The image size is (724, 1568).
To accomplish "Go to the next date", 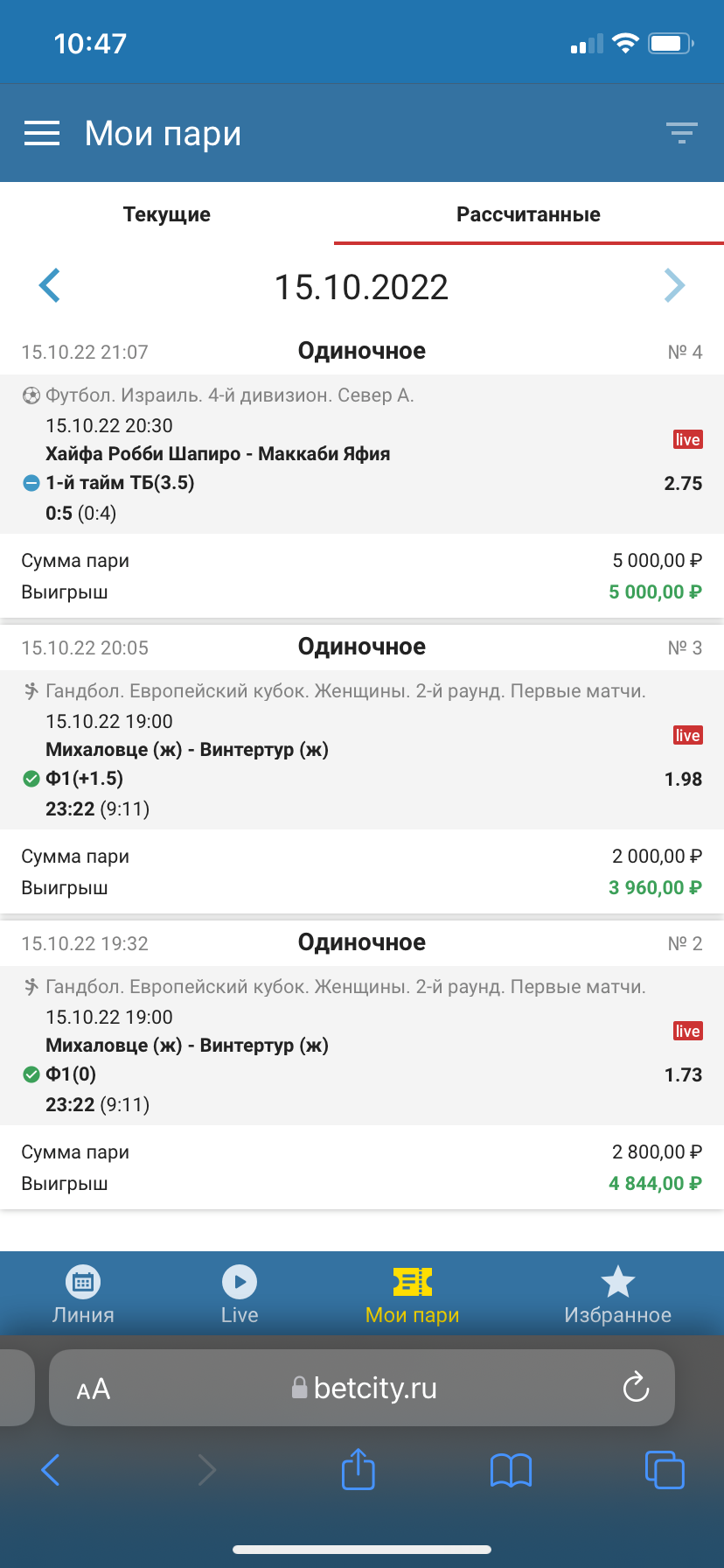I will (x=674, y=286).
